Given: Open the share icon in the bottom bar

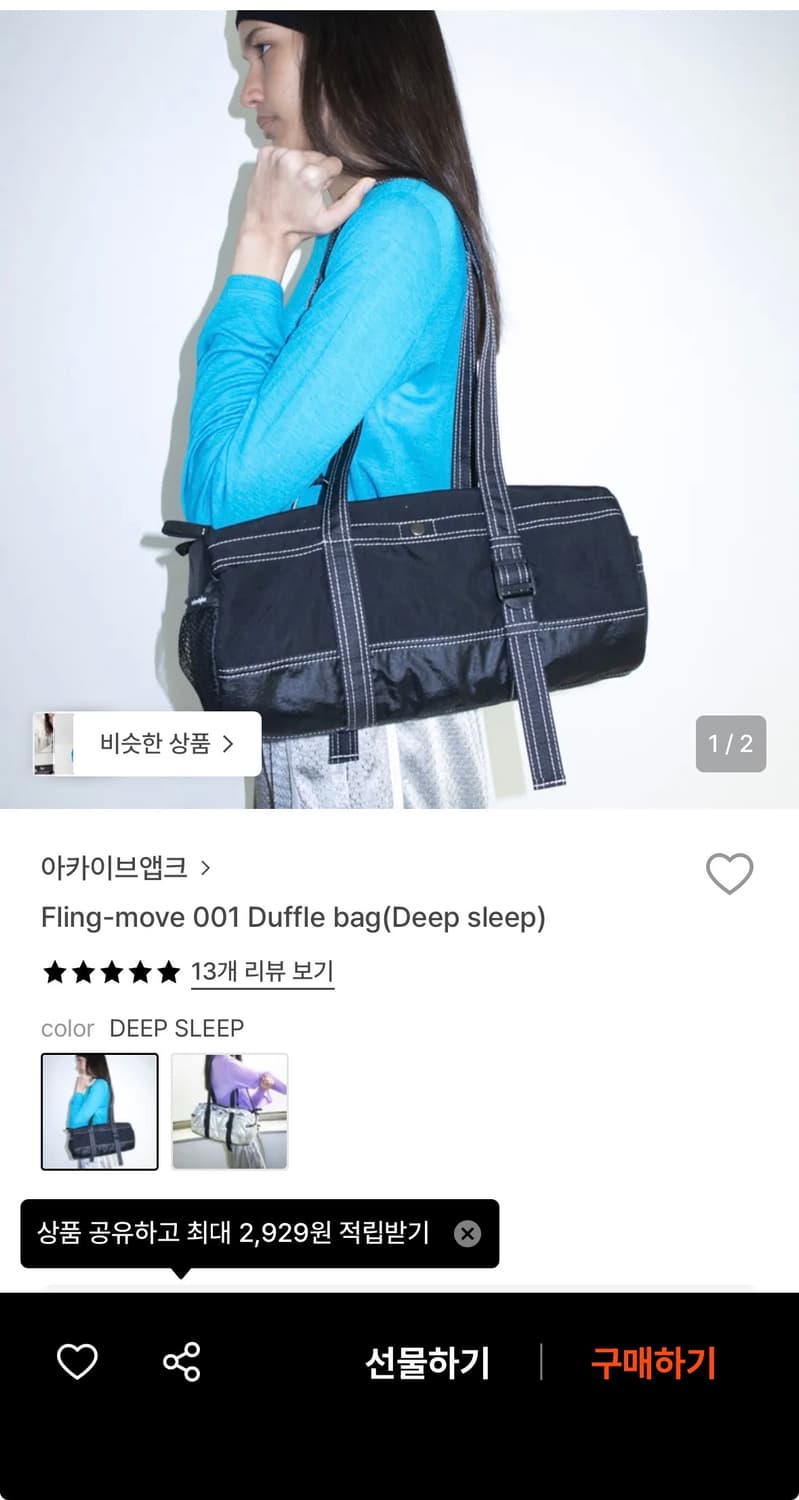Looking at the screenshot, I should tap(181, 1360).
